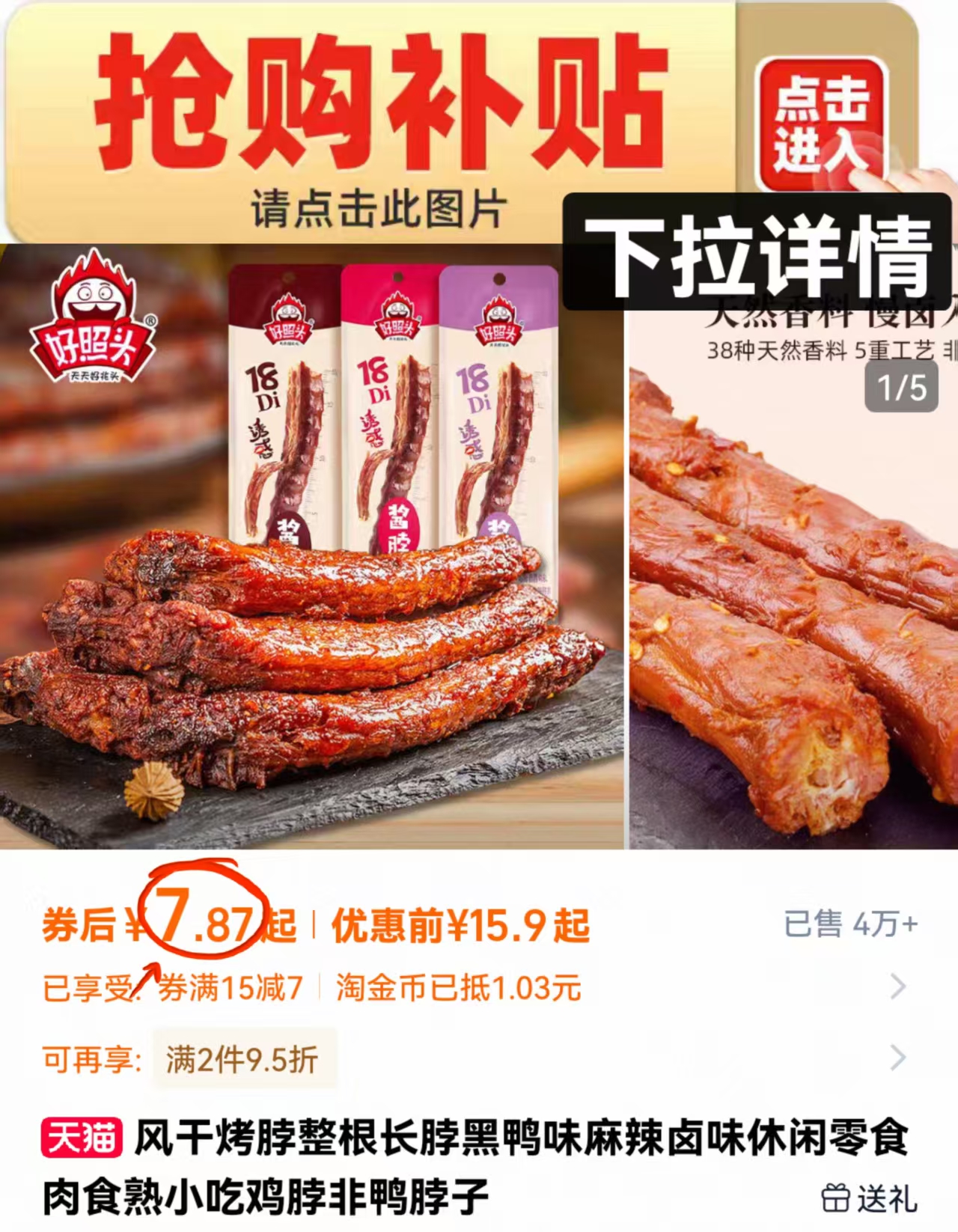Select the 已享受 applied promotion row

pos(90,987)
